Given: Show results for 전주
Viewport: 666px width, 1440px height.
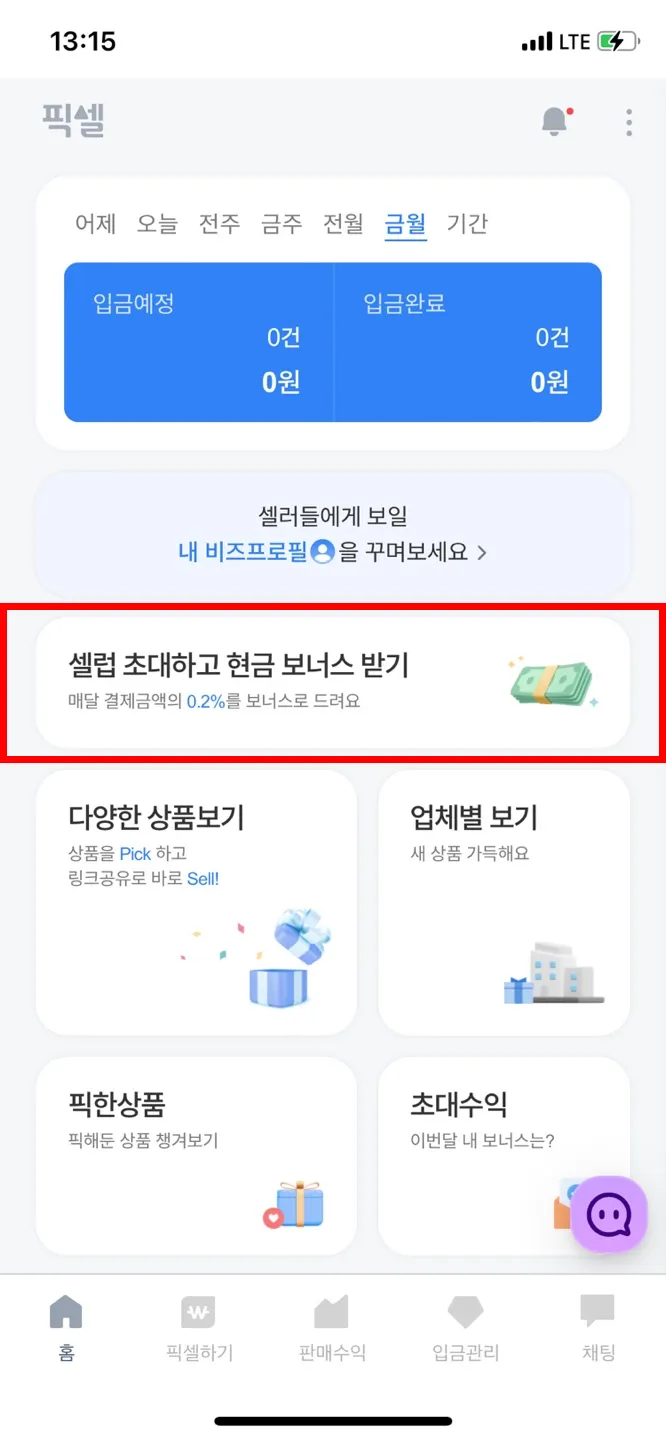Looking at the screenshot, I should click(219, 223).
